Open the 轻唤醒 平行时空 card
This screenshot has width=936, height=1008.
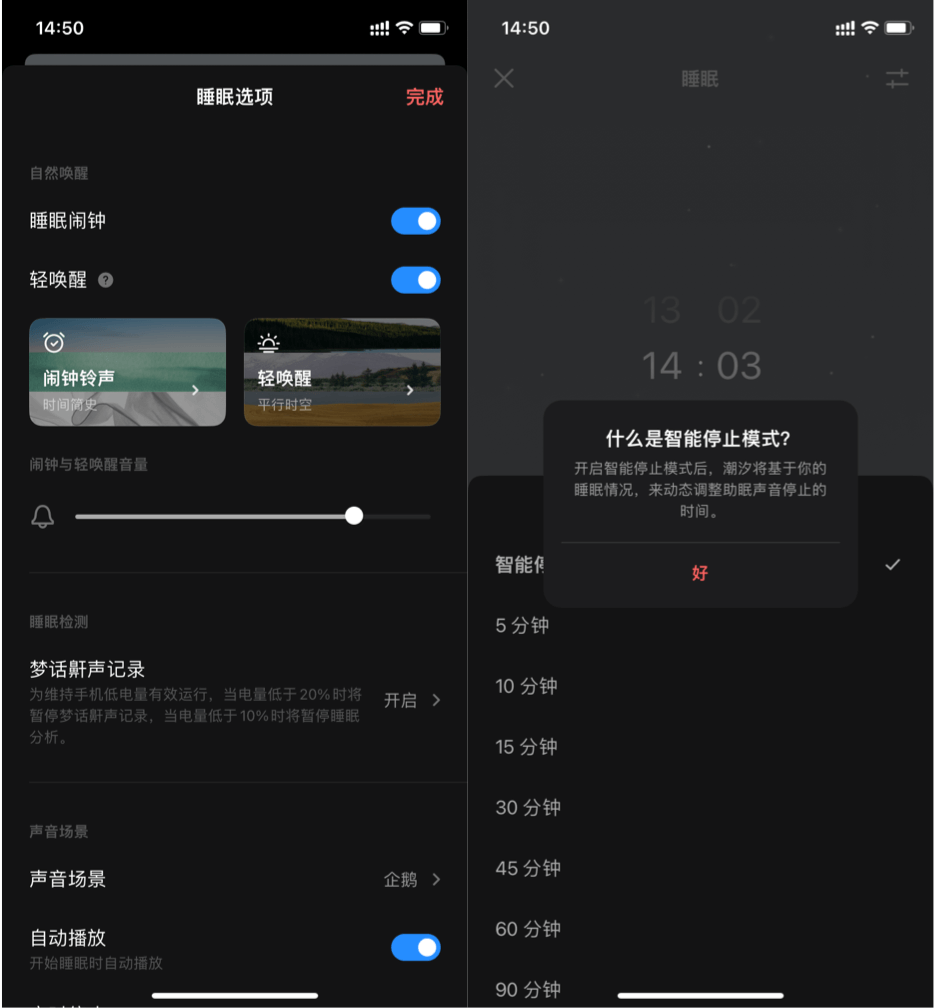(342, 372)
